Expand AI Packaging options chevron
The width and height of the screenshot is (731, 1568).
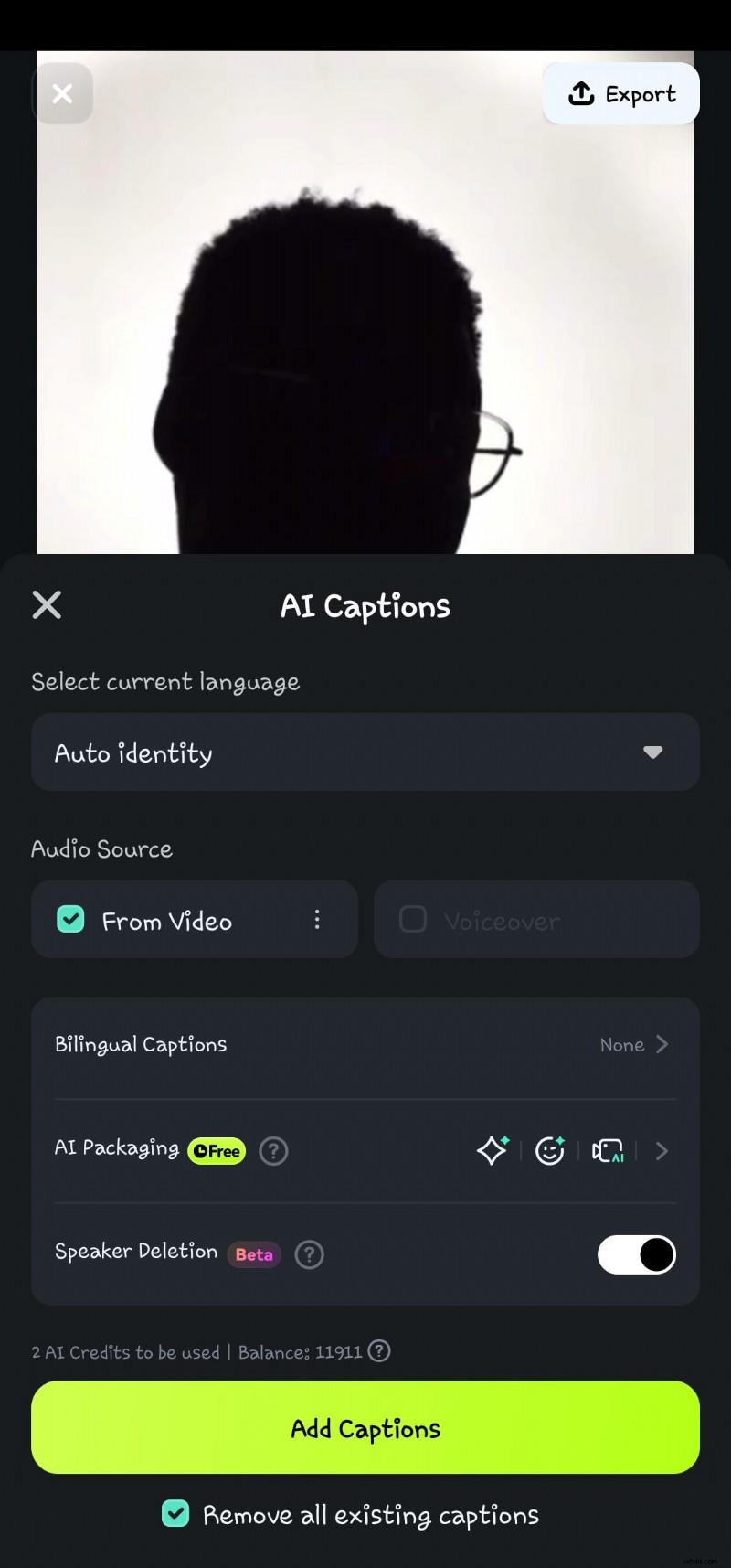coord(662,1150)
